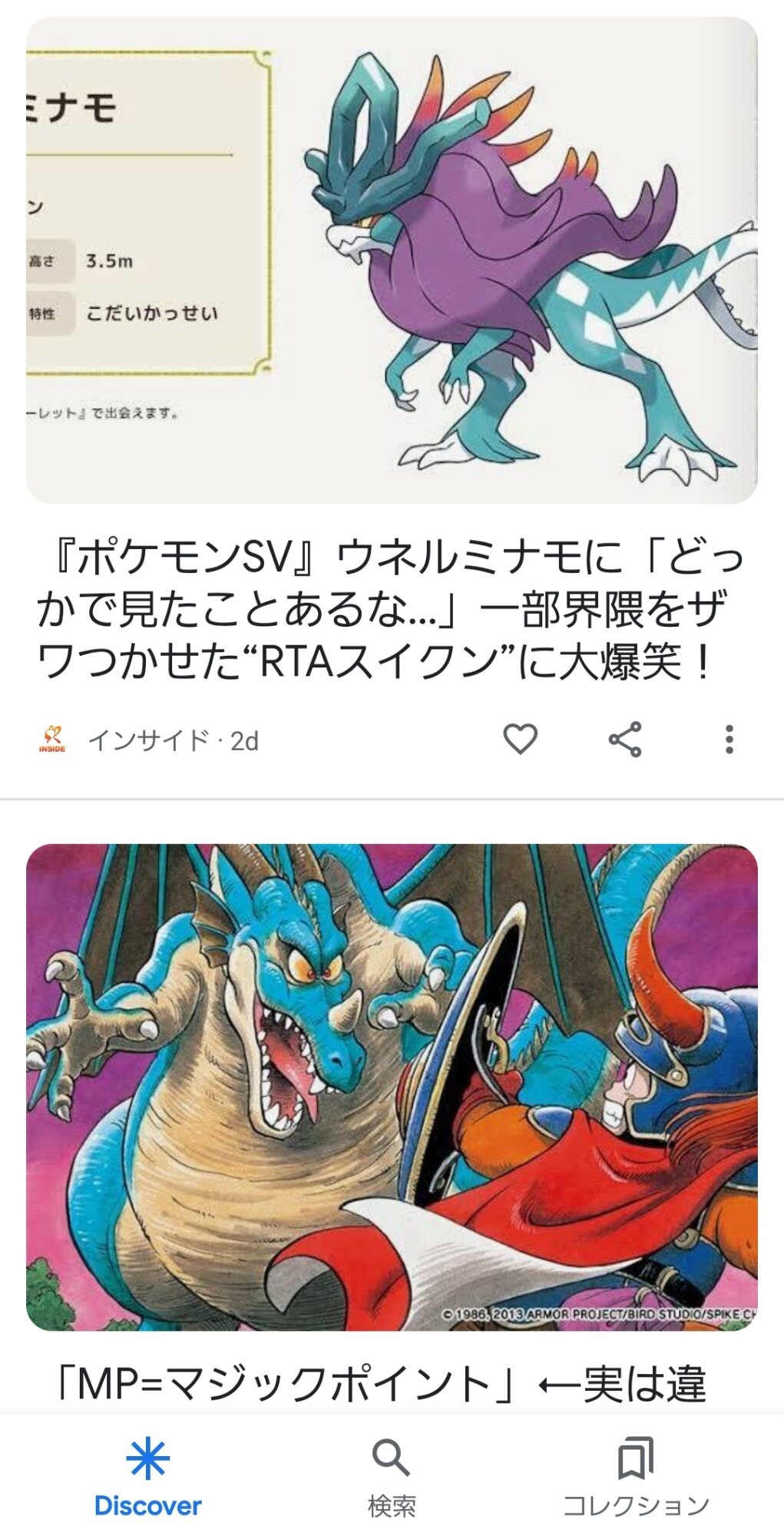Open overflow menu for the ポケモンSV article

tap(729, 740)
